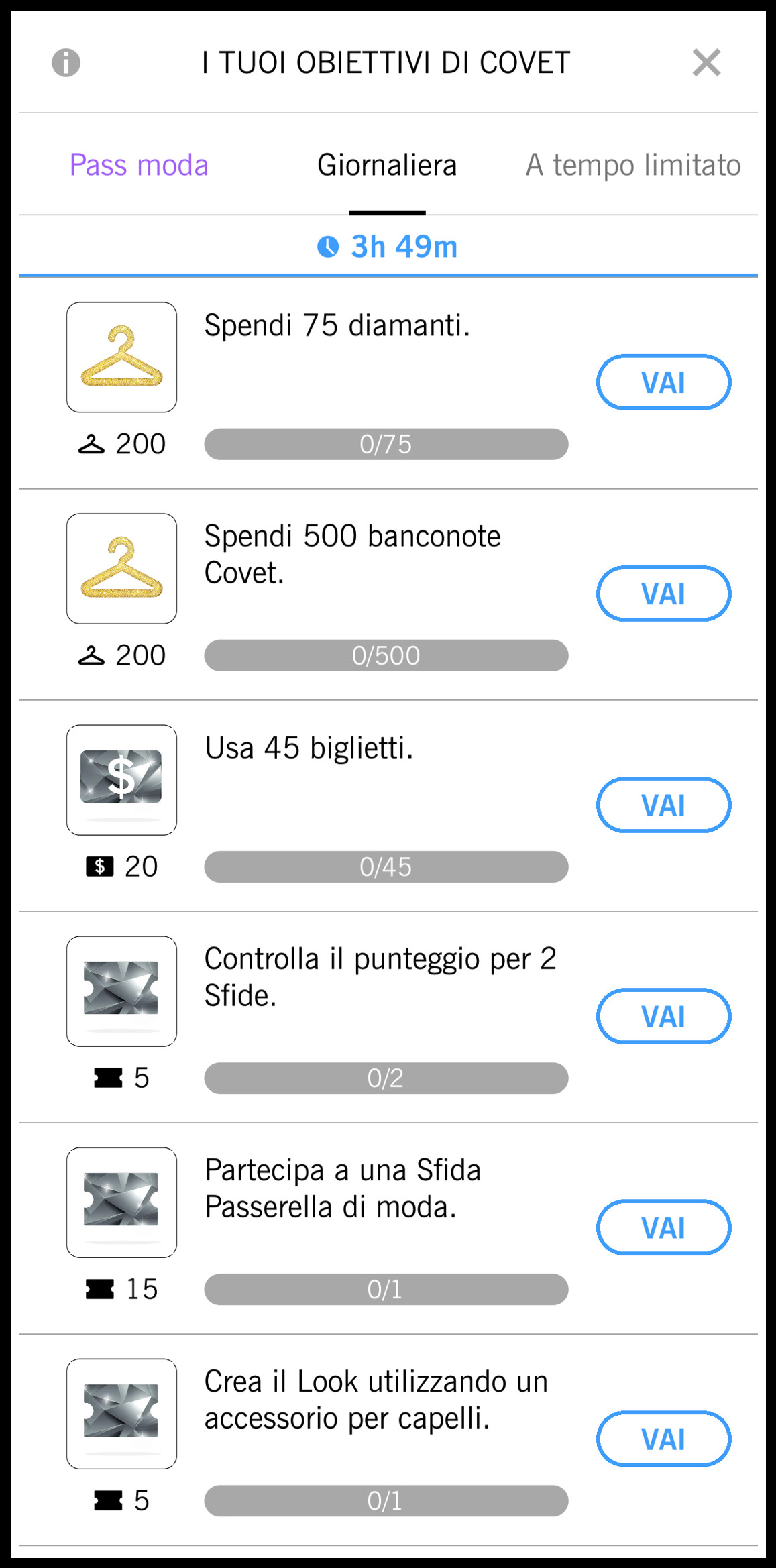The image size is (776, 1568).
Task: Open the A tempo limitato tab
Action: (x=632, y=165)
